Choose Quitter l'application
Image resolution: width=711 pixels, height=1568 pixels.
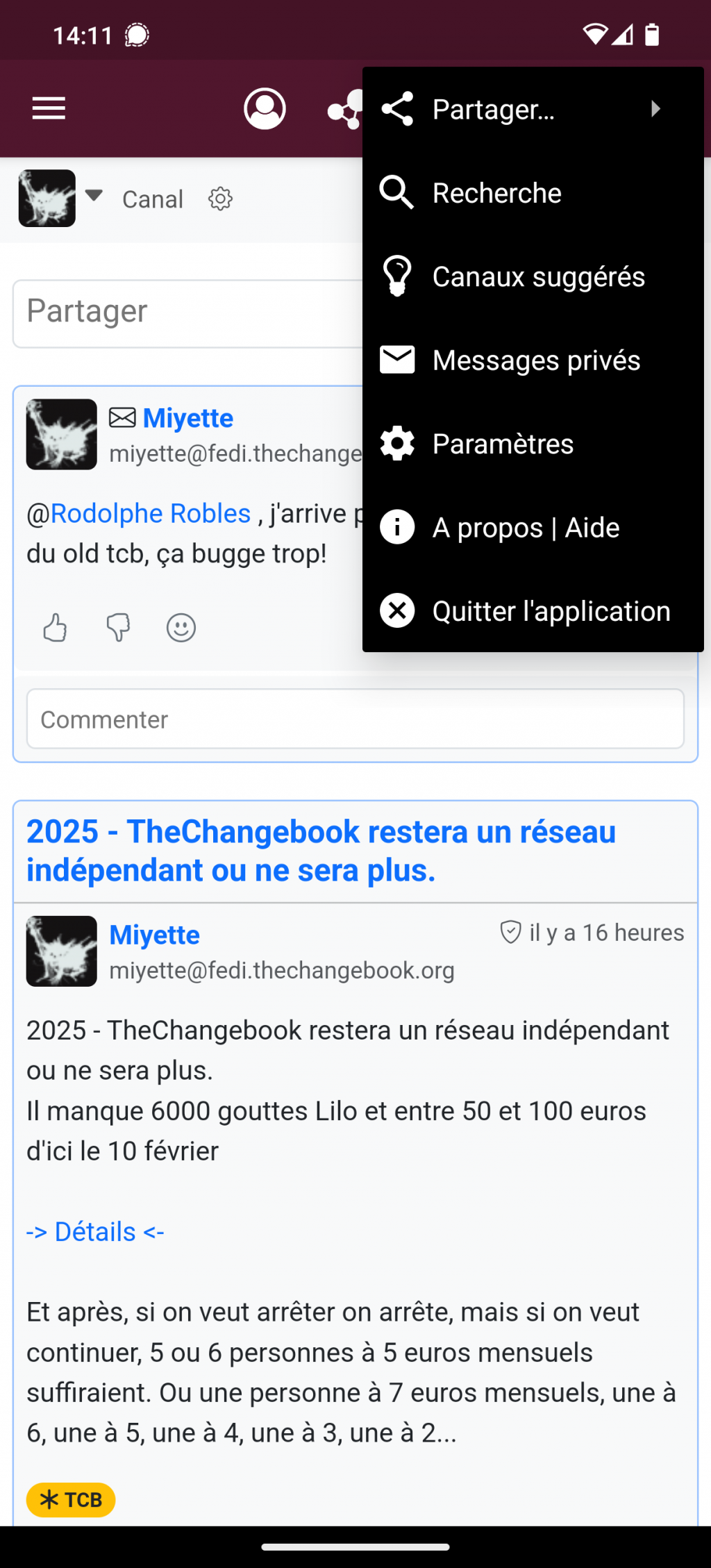[x=533, y=611]
